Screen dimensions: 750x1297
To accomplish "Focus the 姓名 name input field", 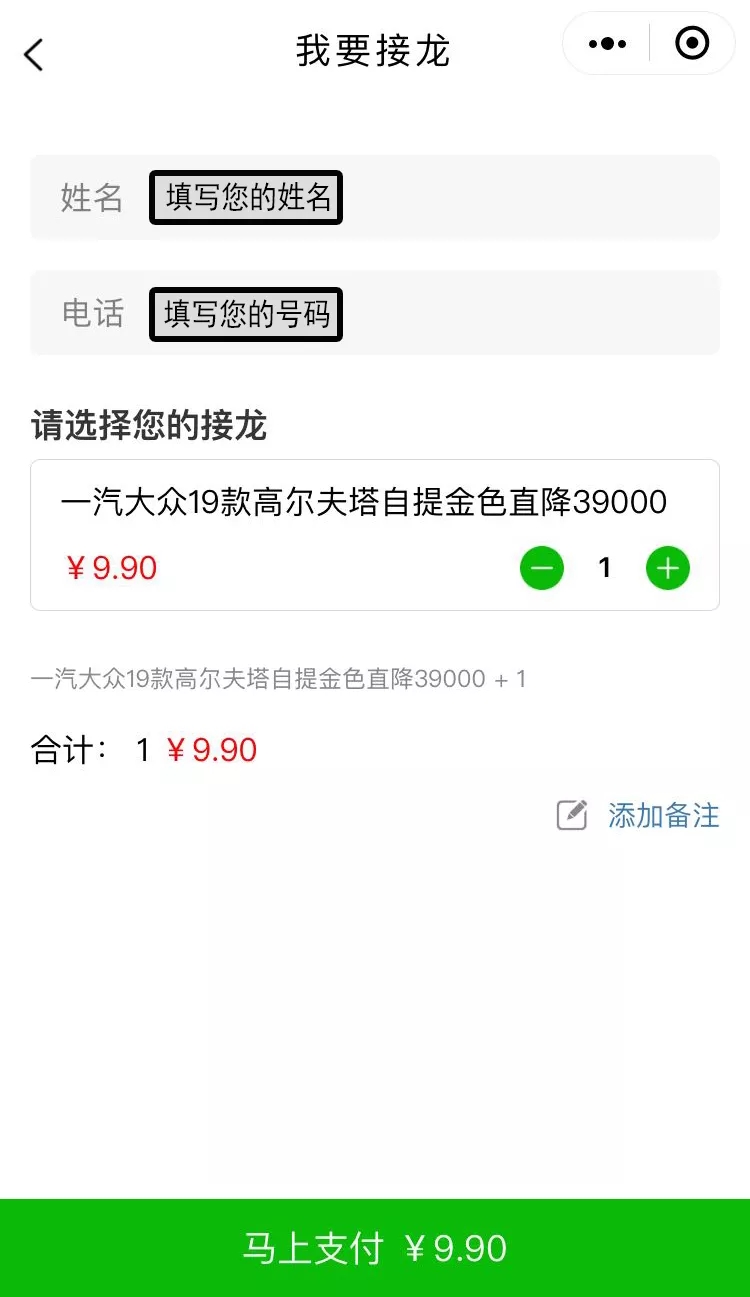I will (x=246, y=198).
